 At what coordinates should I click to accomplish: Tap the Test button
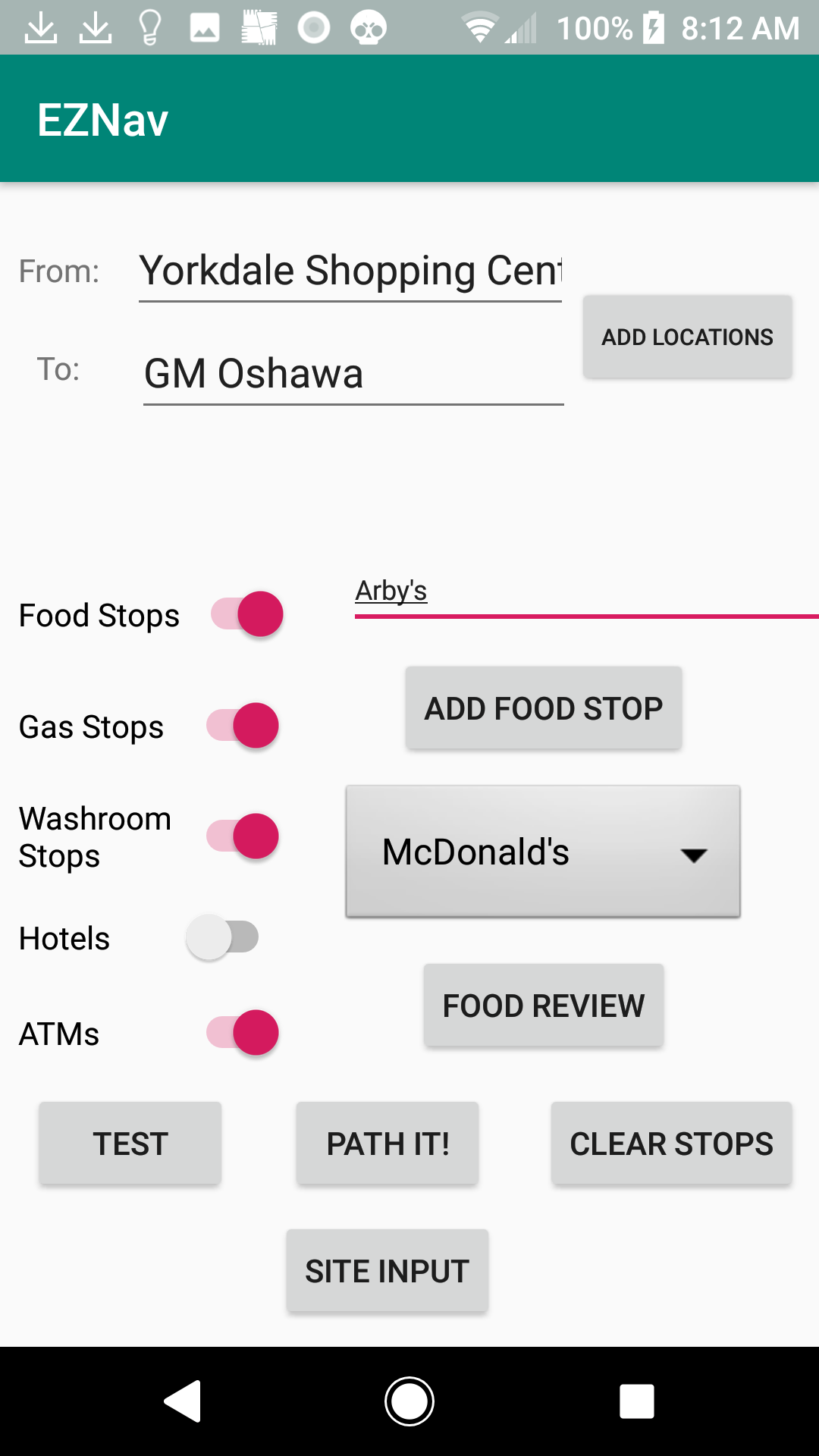[130, 1144]
